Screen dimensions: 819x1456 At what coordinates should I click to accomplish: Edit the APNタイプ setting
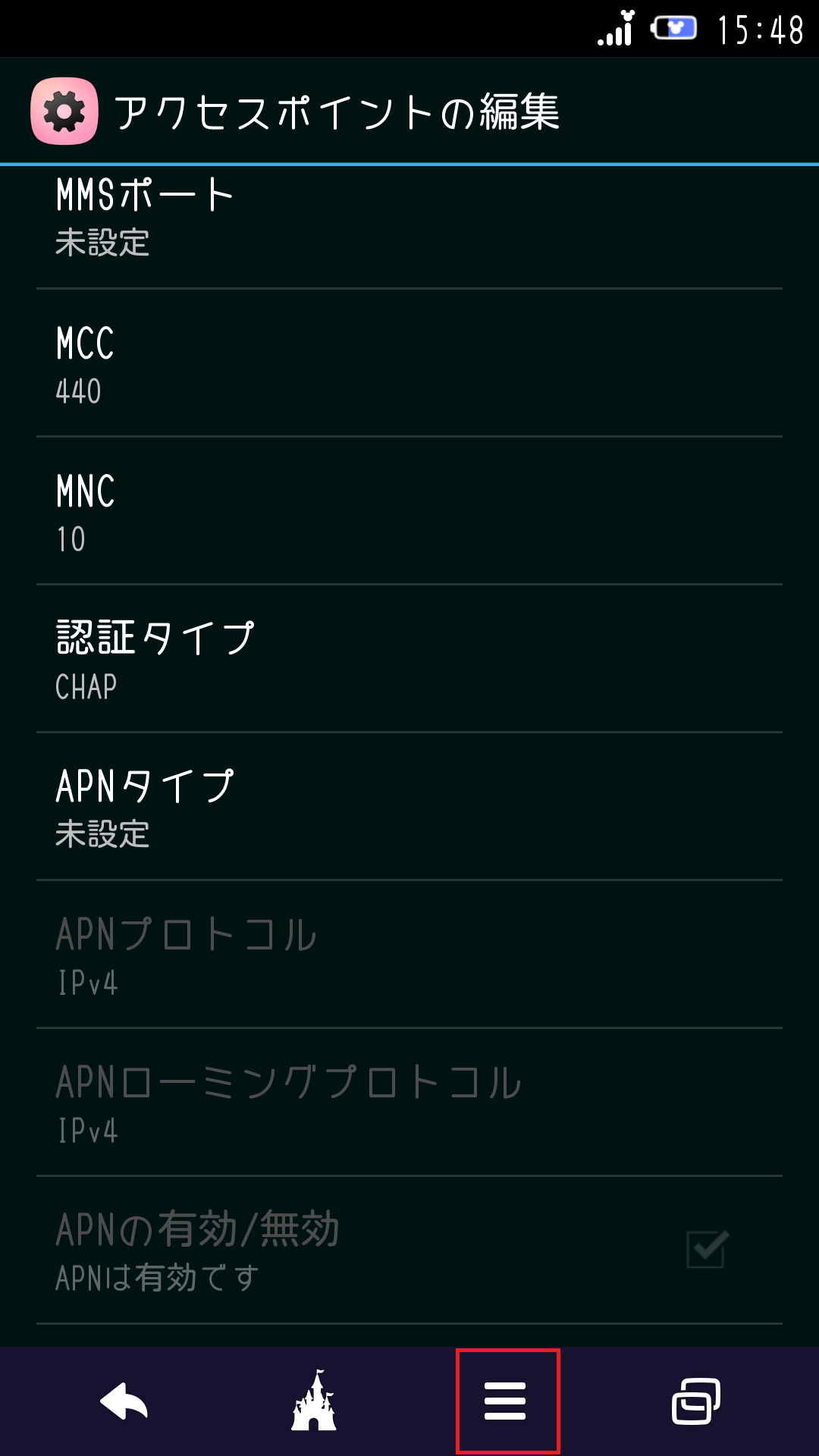[x=409, y=804]
